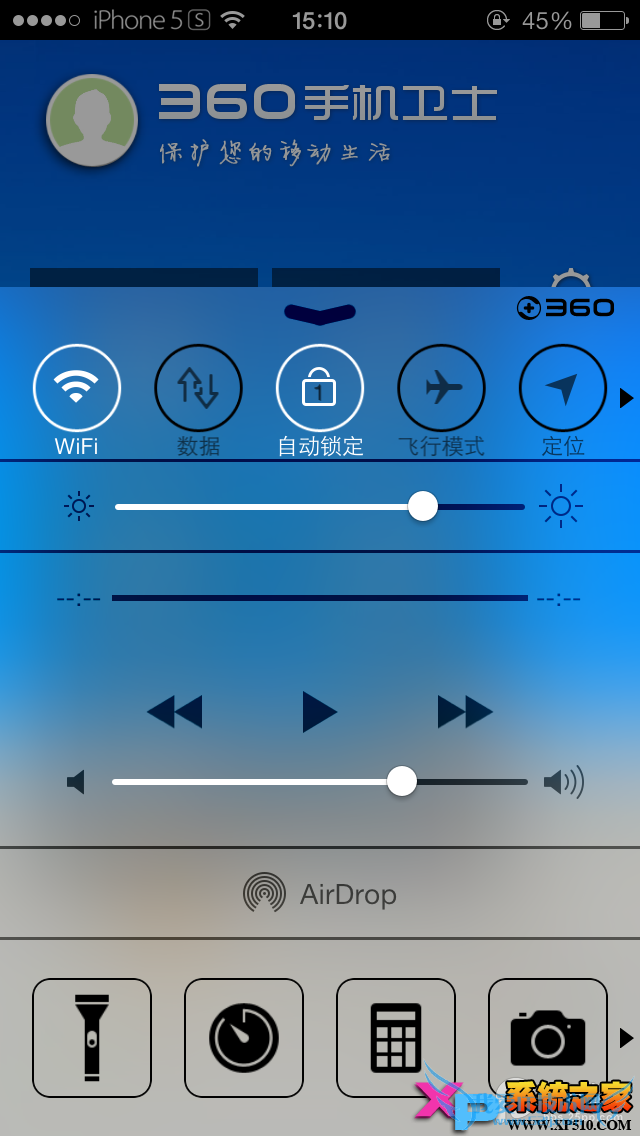
Task: Skip to the next track
Action: [x=465, y=712]
